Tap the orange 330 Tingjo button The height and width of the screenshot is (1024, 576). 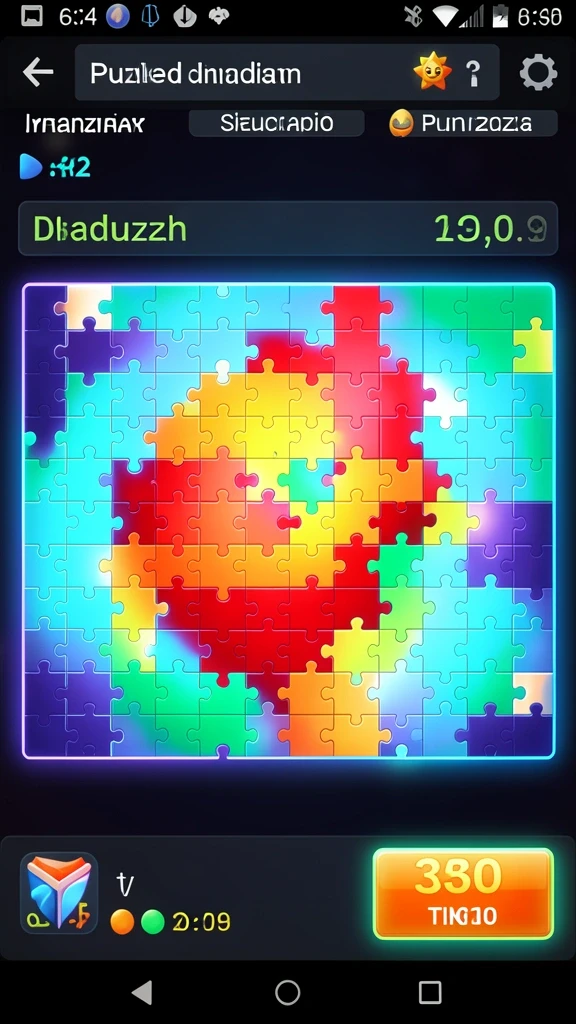point(463,893)
